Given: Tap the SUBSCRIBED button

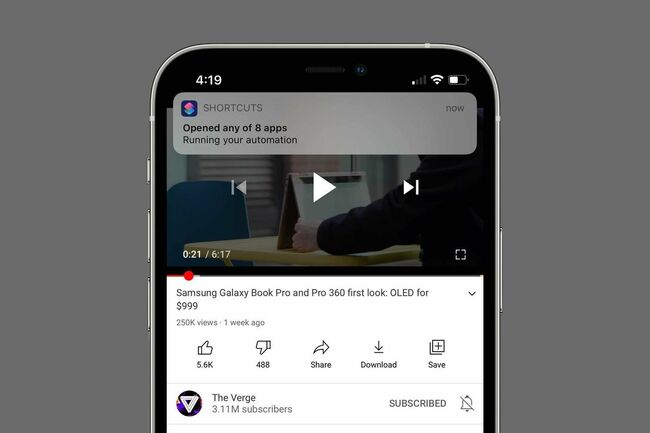Looking at the screenshot, I should pos(417,404).
